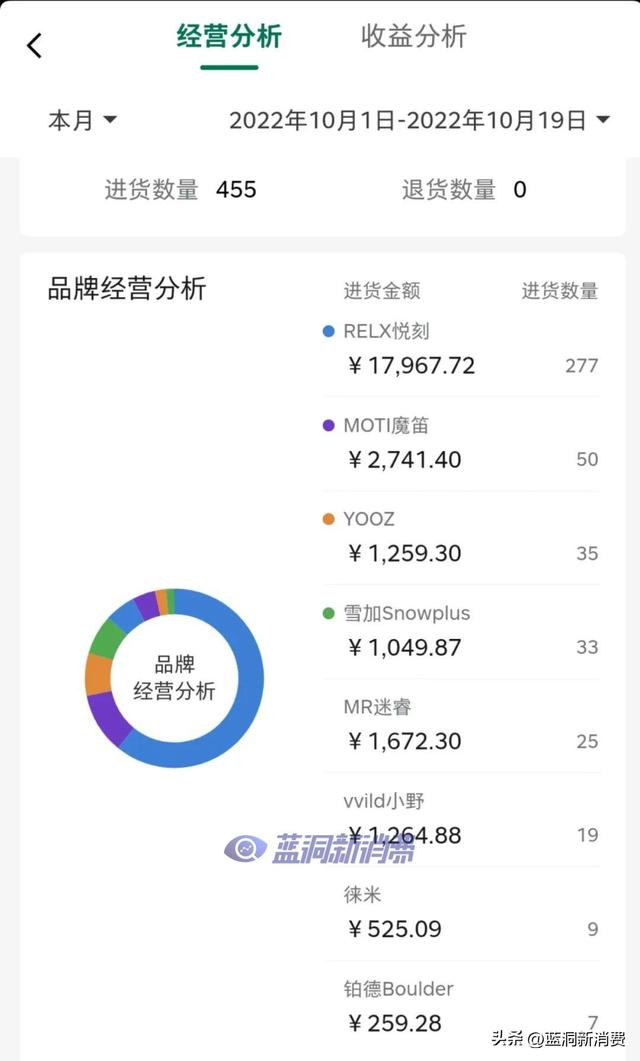Select the 经营分析 tab

[229, 37]
